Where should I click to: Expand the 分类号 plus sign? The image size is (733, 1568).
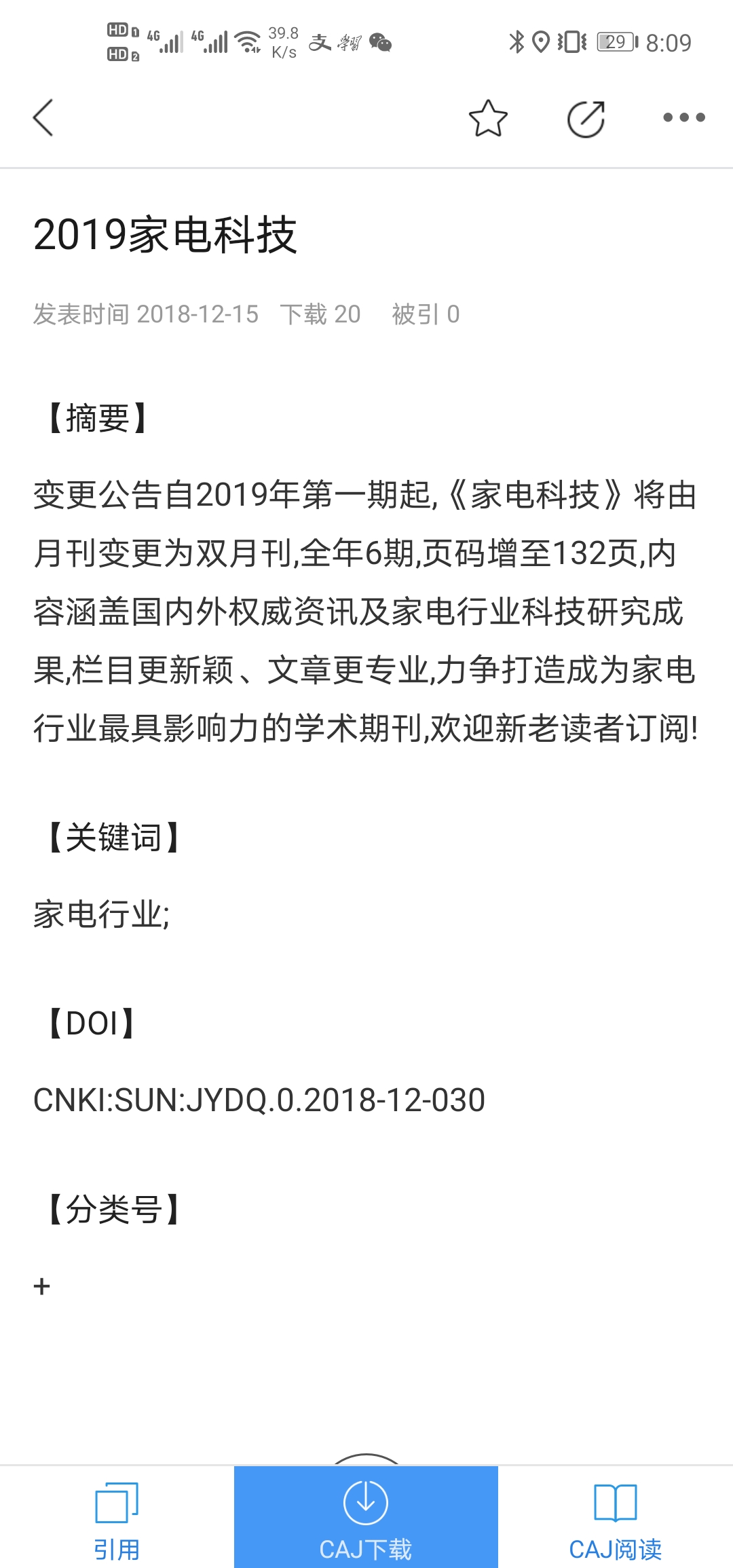point(42,1286)
